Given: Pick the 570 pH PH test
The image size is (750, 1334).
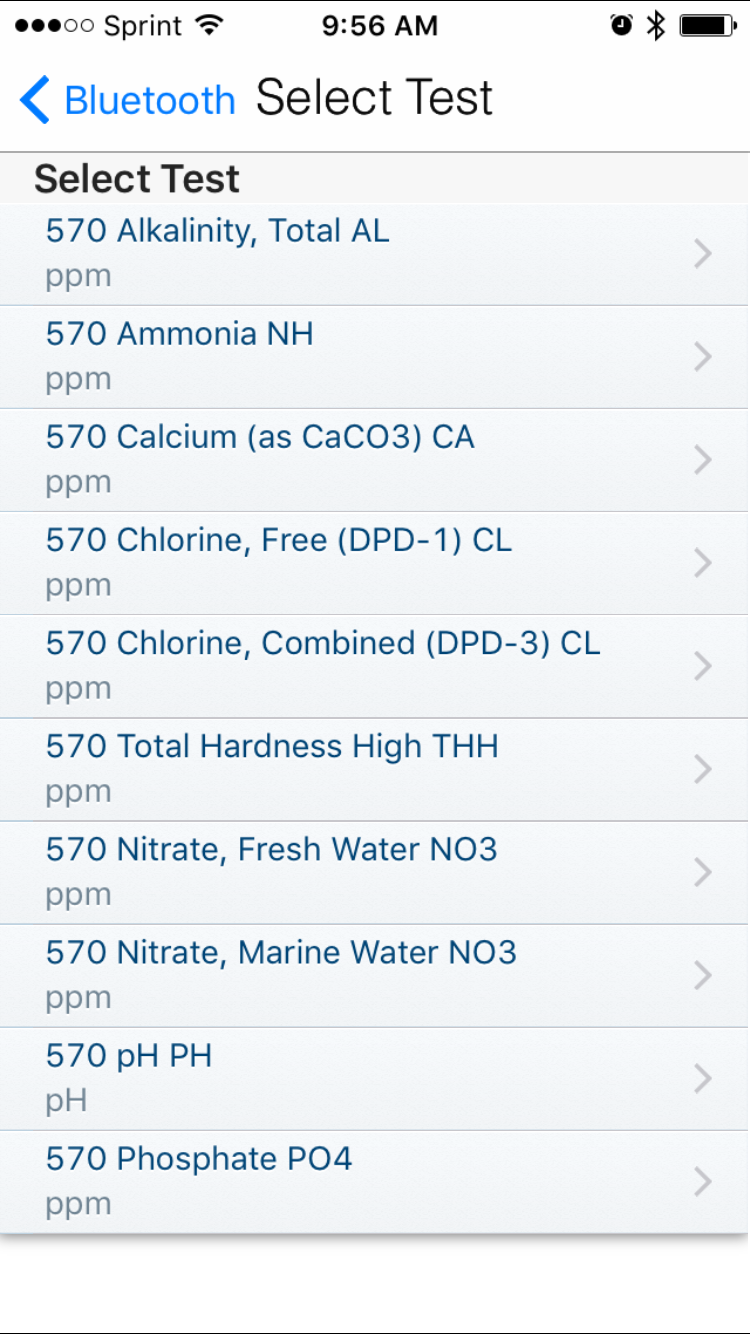Looking at the screenshot, I should tap(375, 1078).
